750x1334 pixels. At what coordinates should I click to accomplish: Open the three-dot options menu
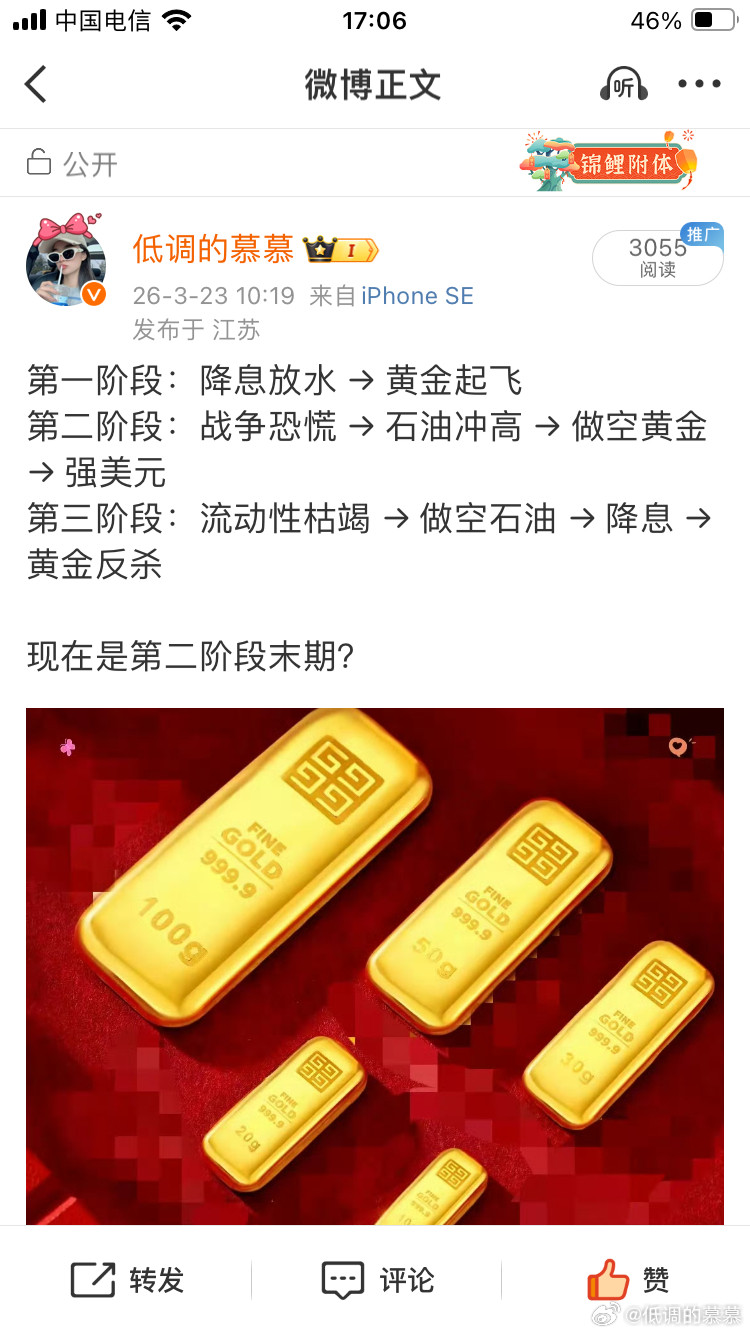pos(699,84)
